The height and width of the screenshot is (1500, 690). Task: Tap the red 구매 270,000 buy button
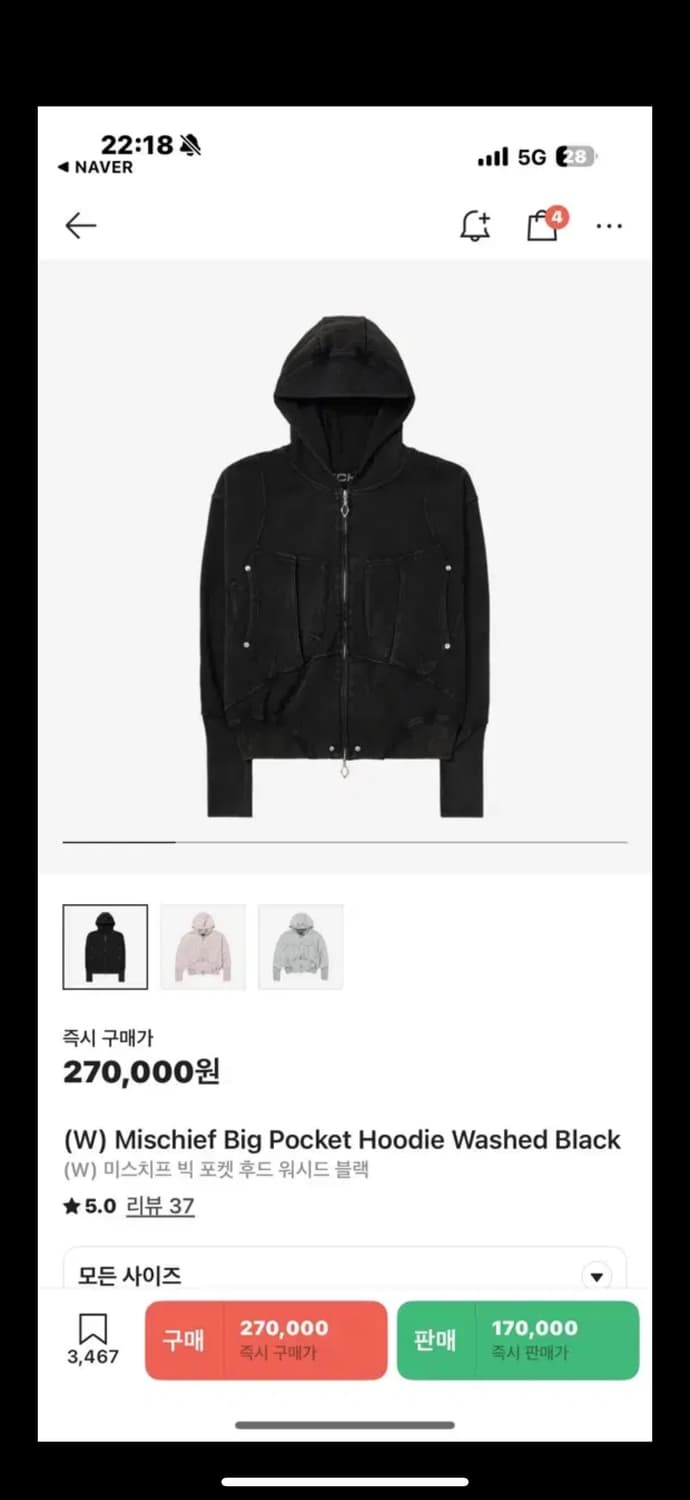tap(266, 1340)
